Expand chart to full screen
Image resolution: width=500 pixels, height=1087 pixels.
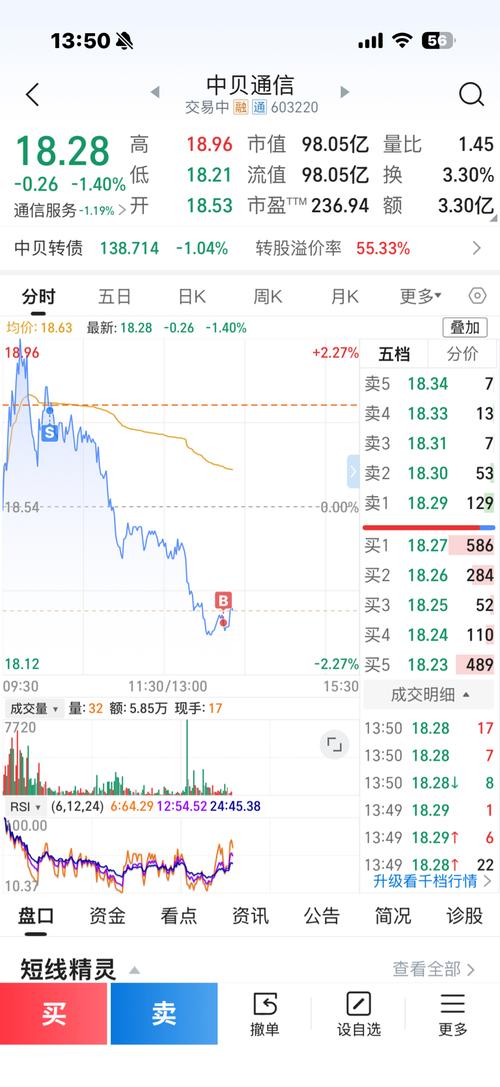335,745
